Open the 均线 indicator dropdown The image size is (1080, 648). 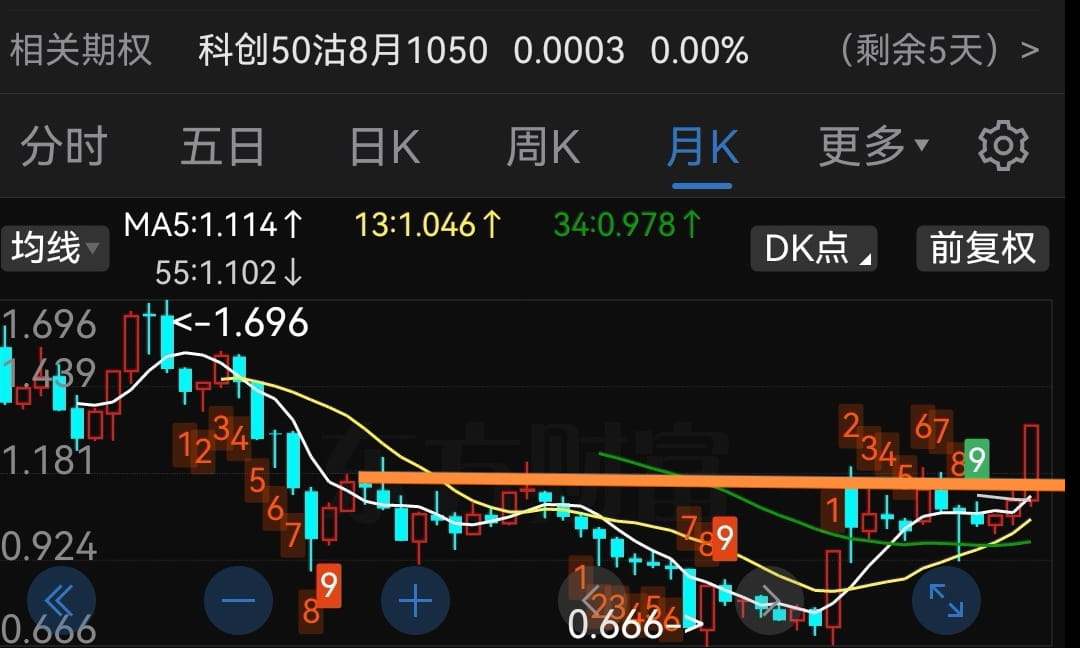pyautogui.click(x=55, y=247)
